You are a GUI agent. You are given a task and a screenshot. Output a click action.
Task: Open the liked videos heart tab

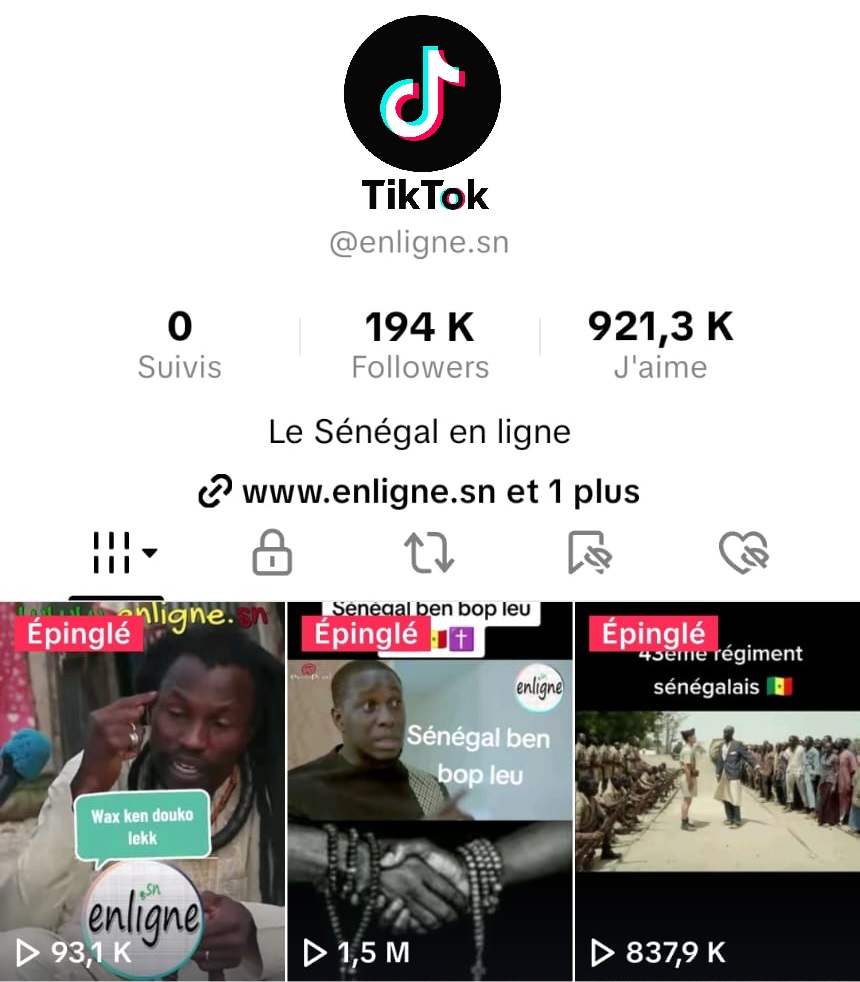point(743,552)
